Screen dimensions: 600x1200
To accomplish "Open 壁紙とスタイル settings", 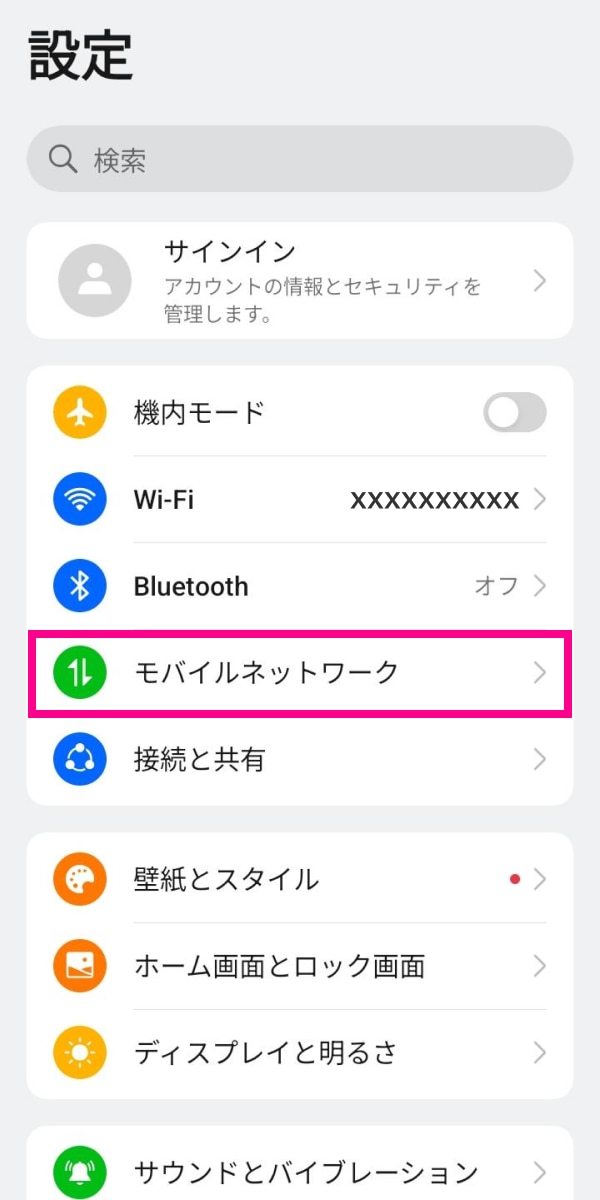I will click(300, 880).
